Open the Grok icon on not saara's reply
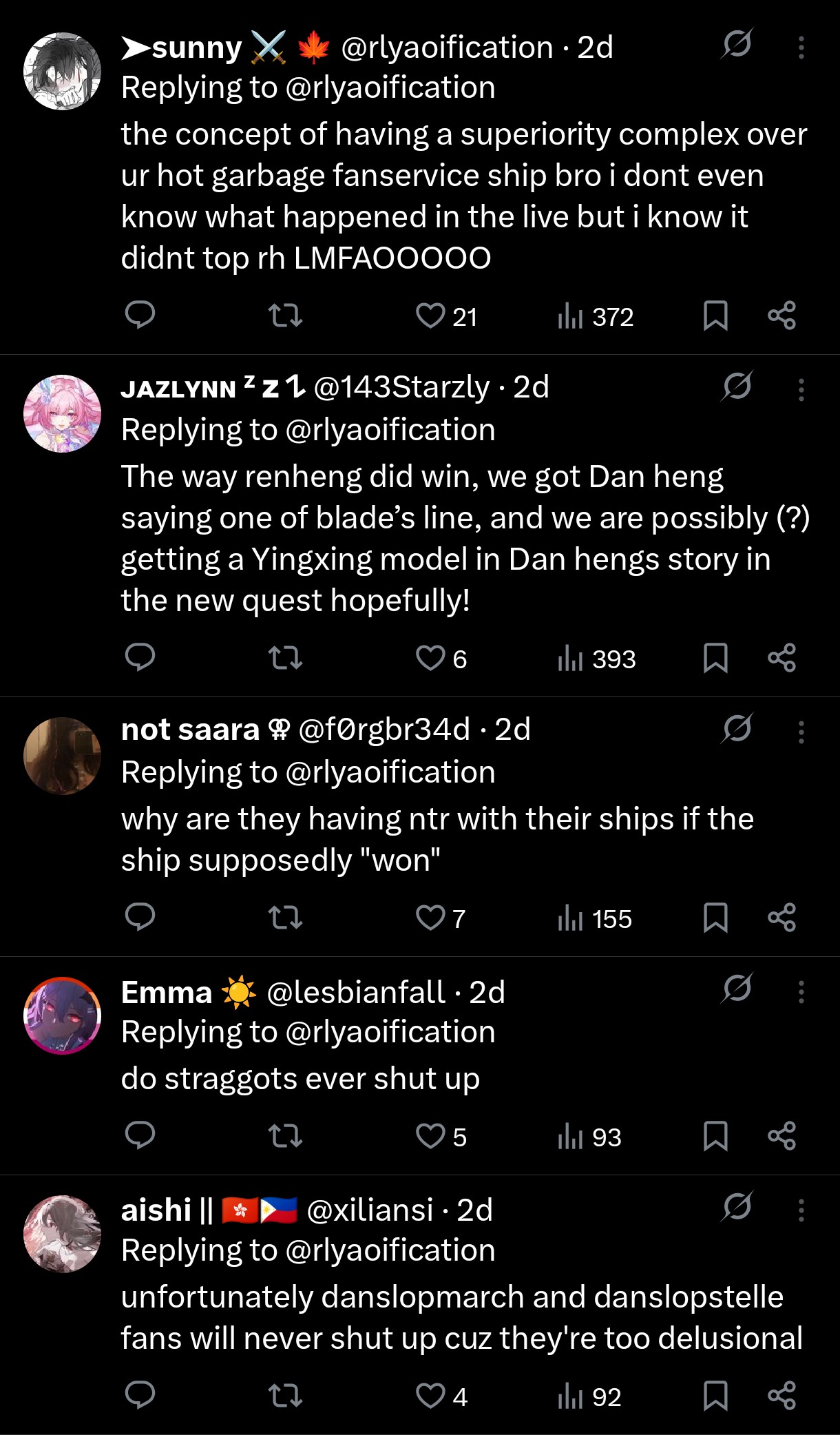The width and height of the screenshot is (840, 1435). tap(737, 728)
